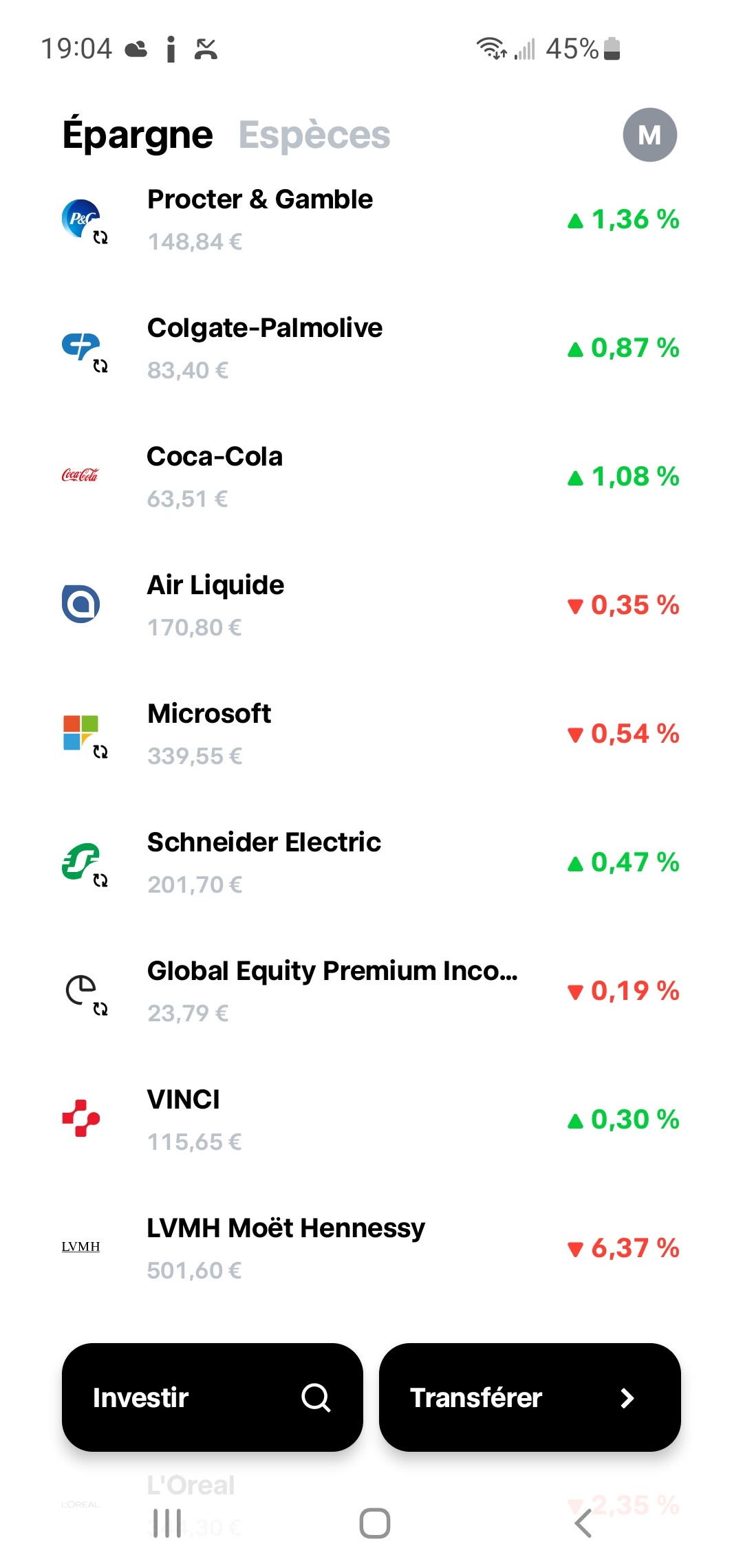Select the Épargne tab

[x=138, y=135]
